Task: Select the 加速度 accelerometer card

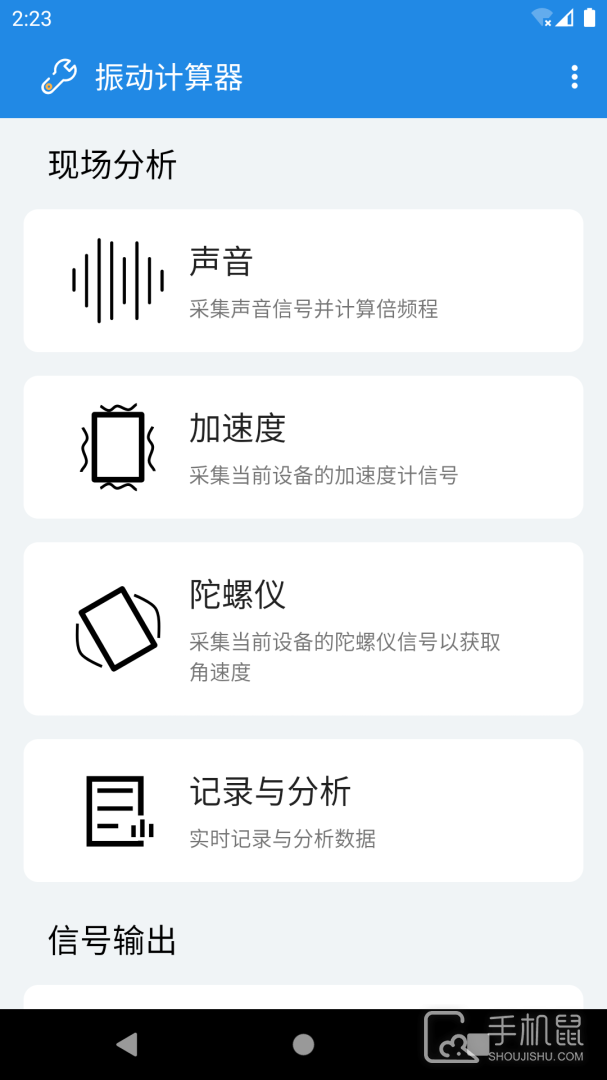Action: coord(303,447)
